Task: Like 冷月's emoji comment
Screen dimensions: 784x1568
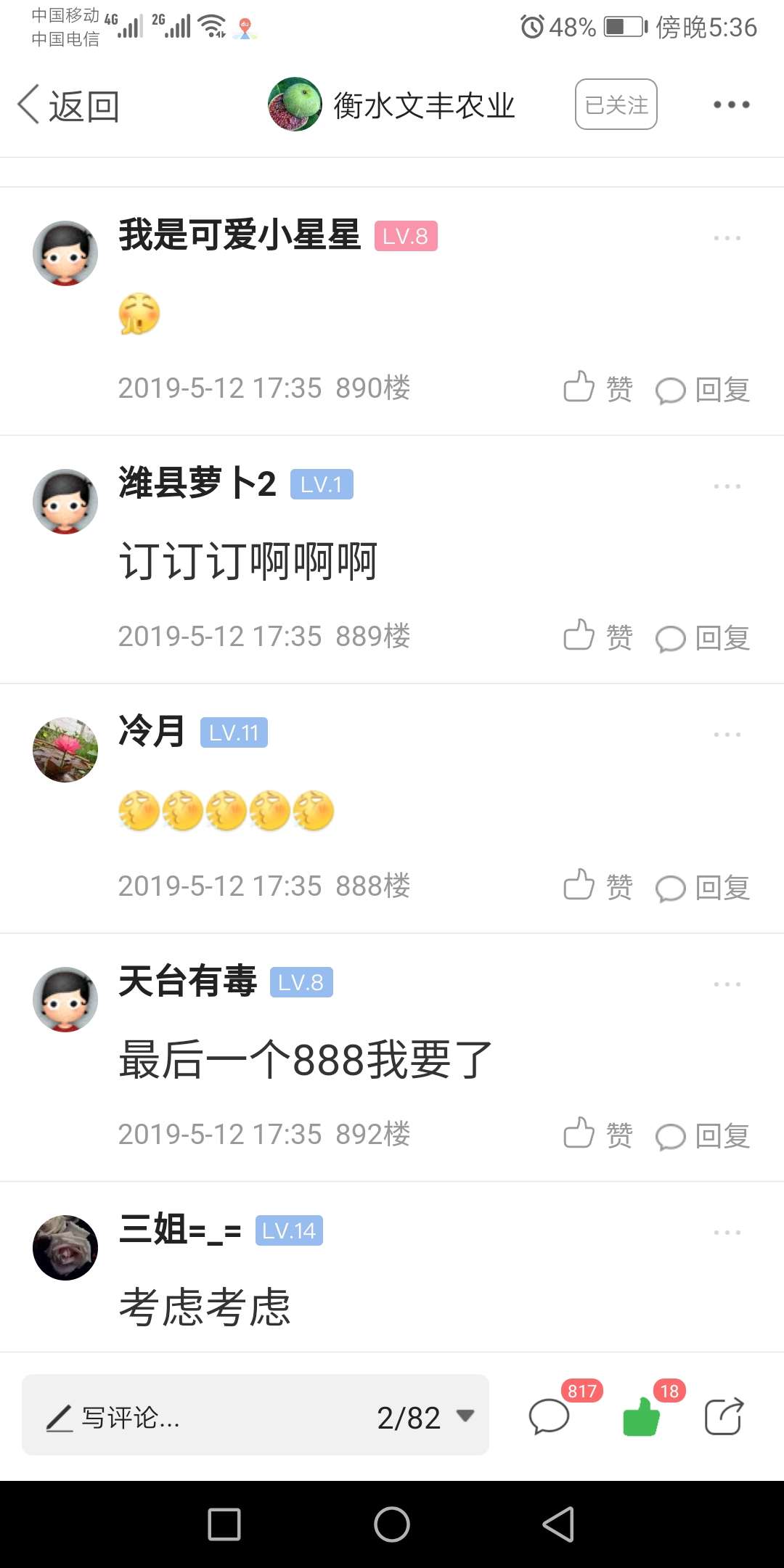Action: point(598,886)
